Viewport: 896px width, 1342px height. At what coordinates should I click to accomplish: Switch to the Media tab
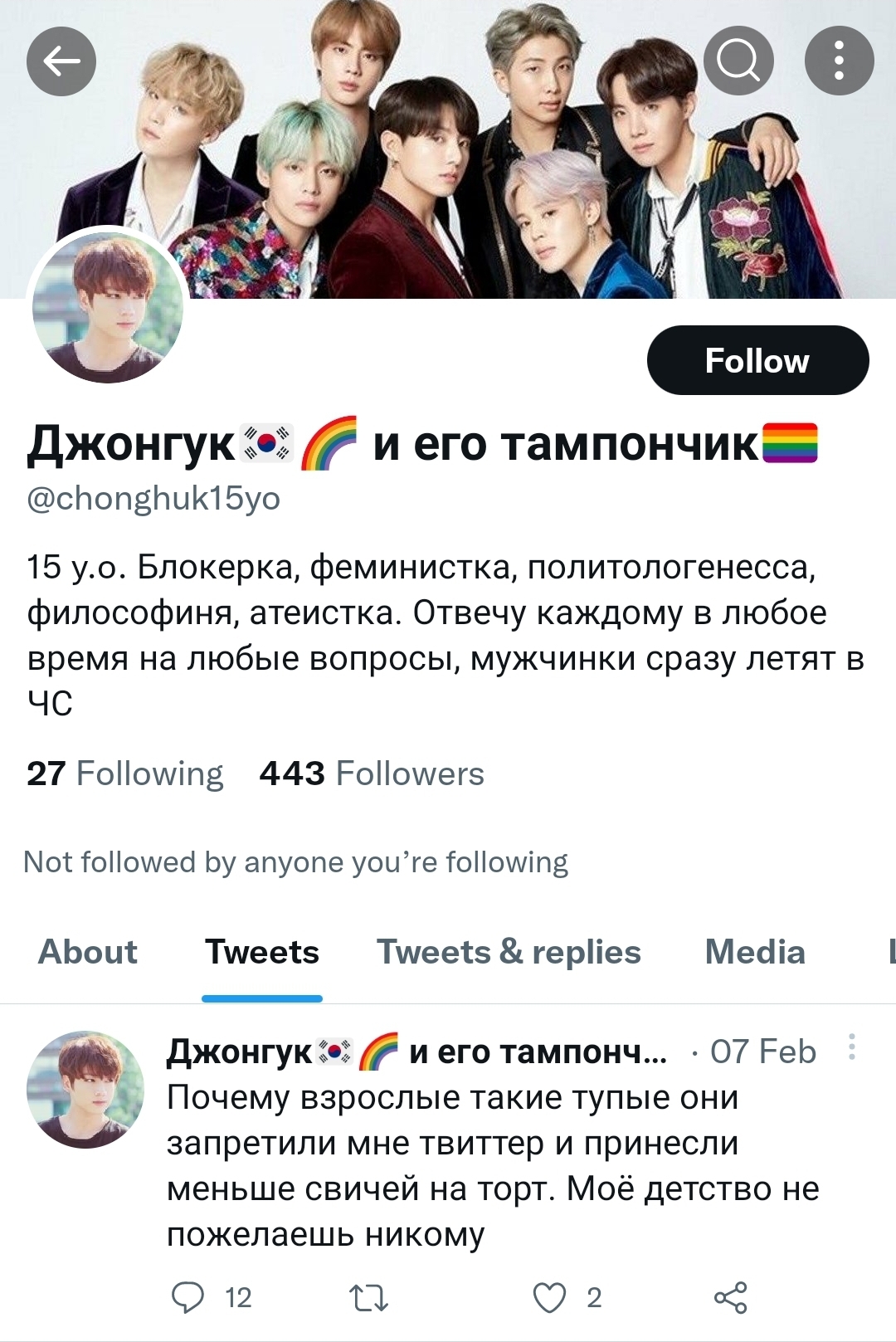pyautogui.click(x=754, y=952)
